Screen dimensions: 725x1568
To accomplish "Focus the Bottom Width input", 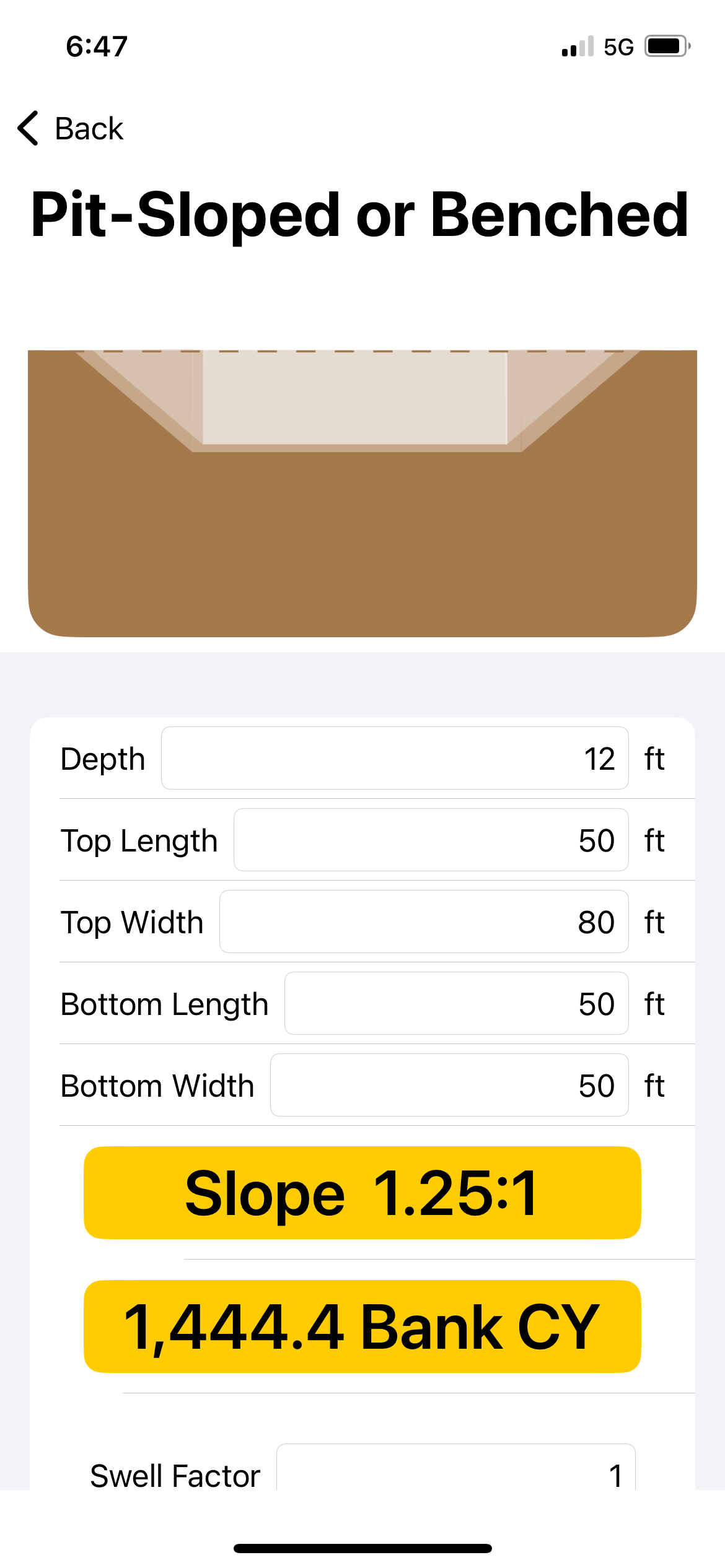I will tap(449, 1085).
